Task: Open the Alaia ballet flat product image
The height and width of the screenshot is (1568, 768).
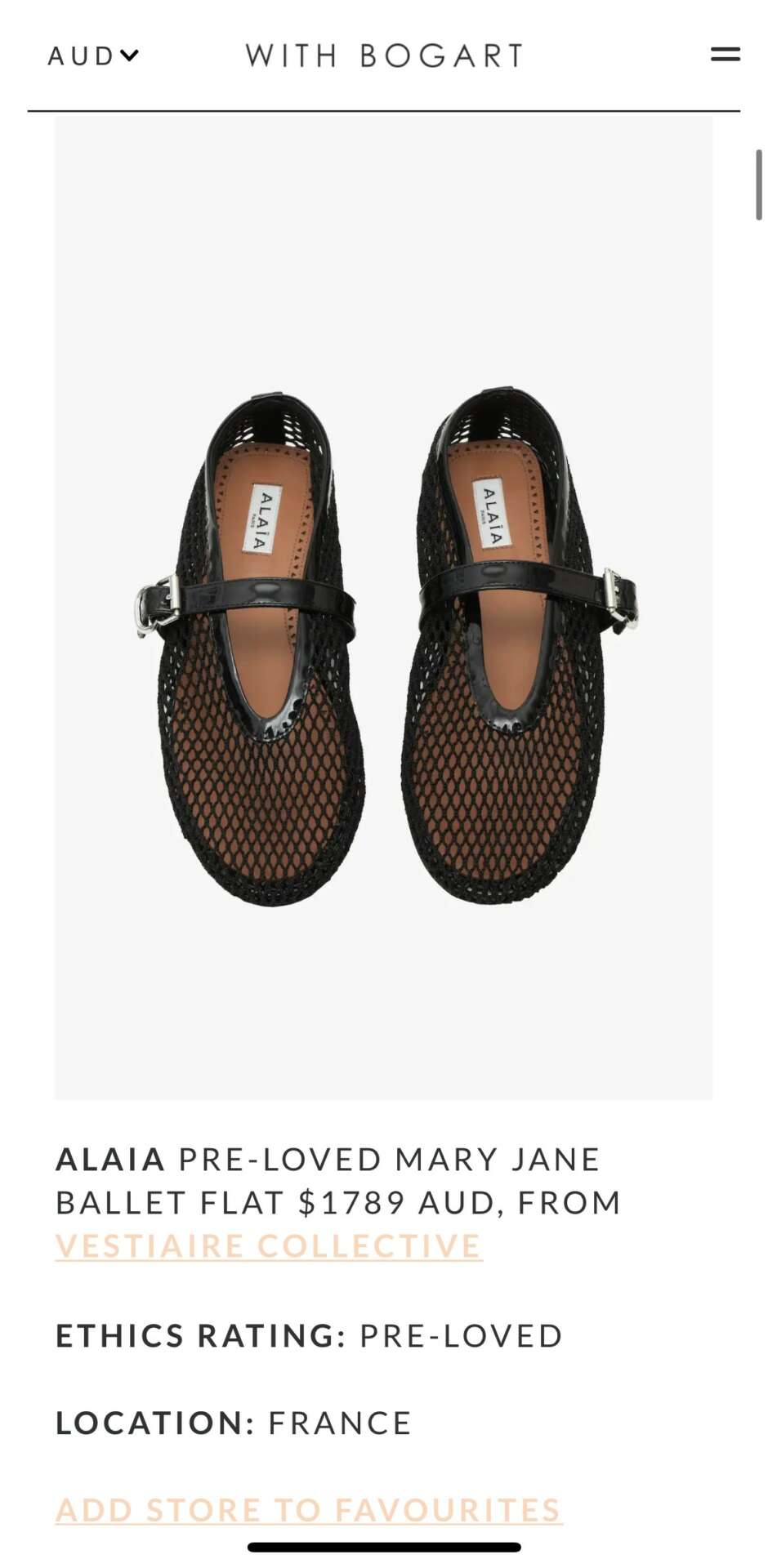Action: (384, 608)
